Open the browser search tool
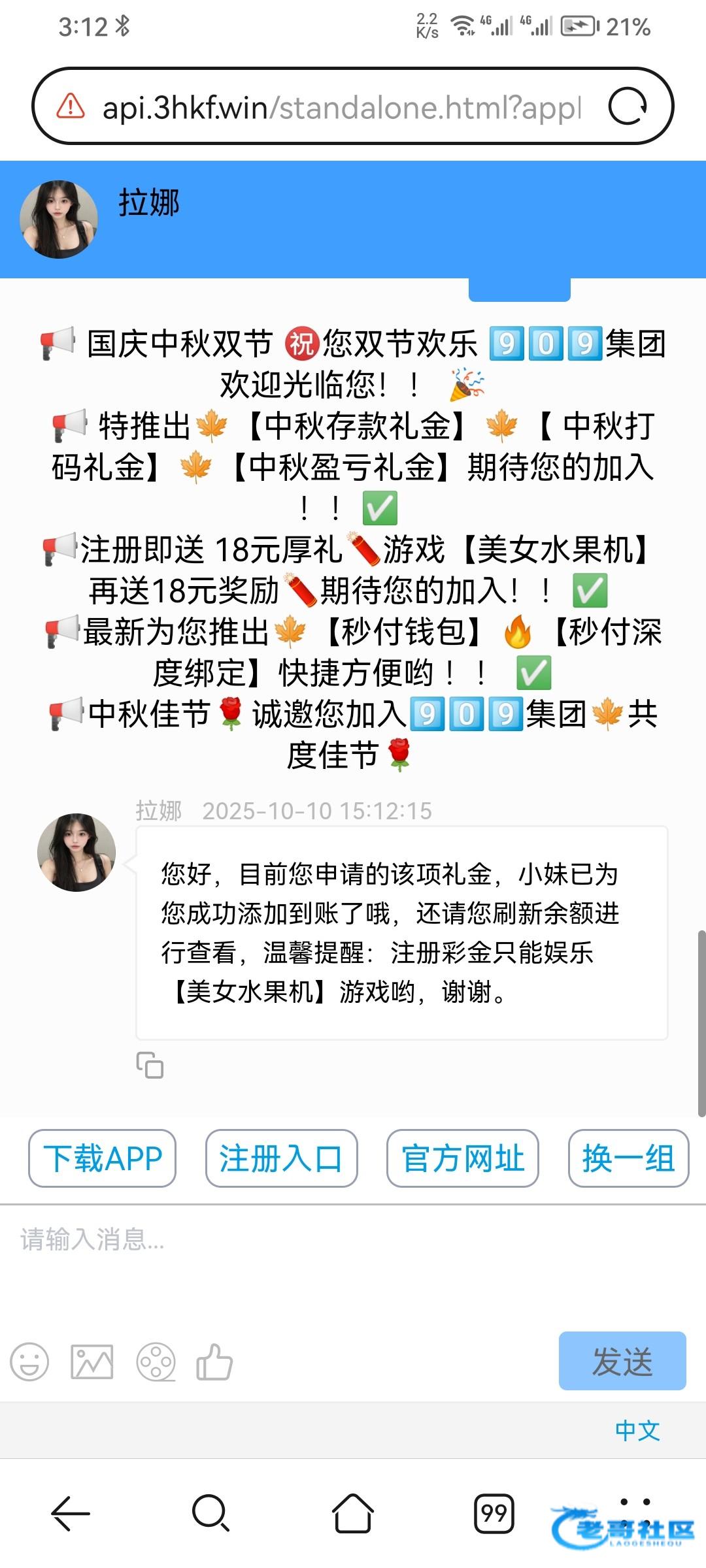Viewport: 706px width, 1568px height. (210, 1513)
